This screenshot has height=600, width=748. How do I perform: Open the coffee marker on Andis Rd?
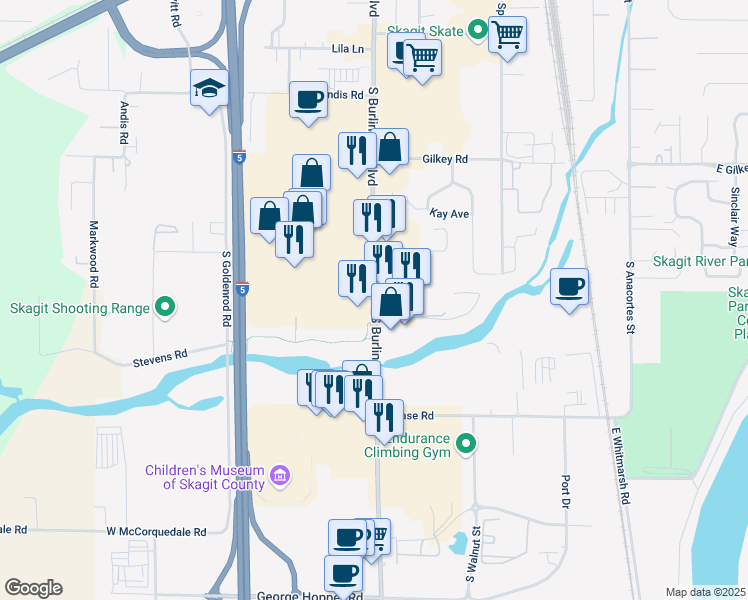coord(308,99)
